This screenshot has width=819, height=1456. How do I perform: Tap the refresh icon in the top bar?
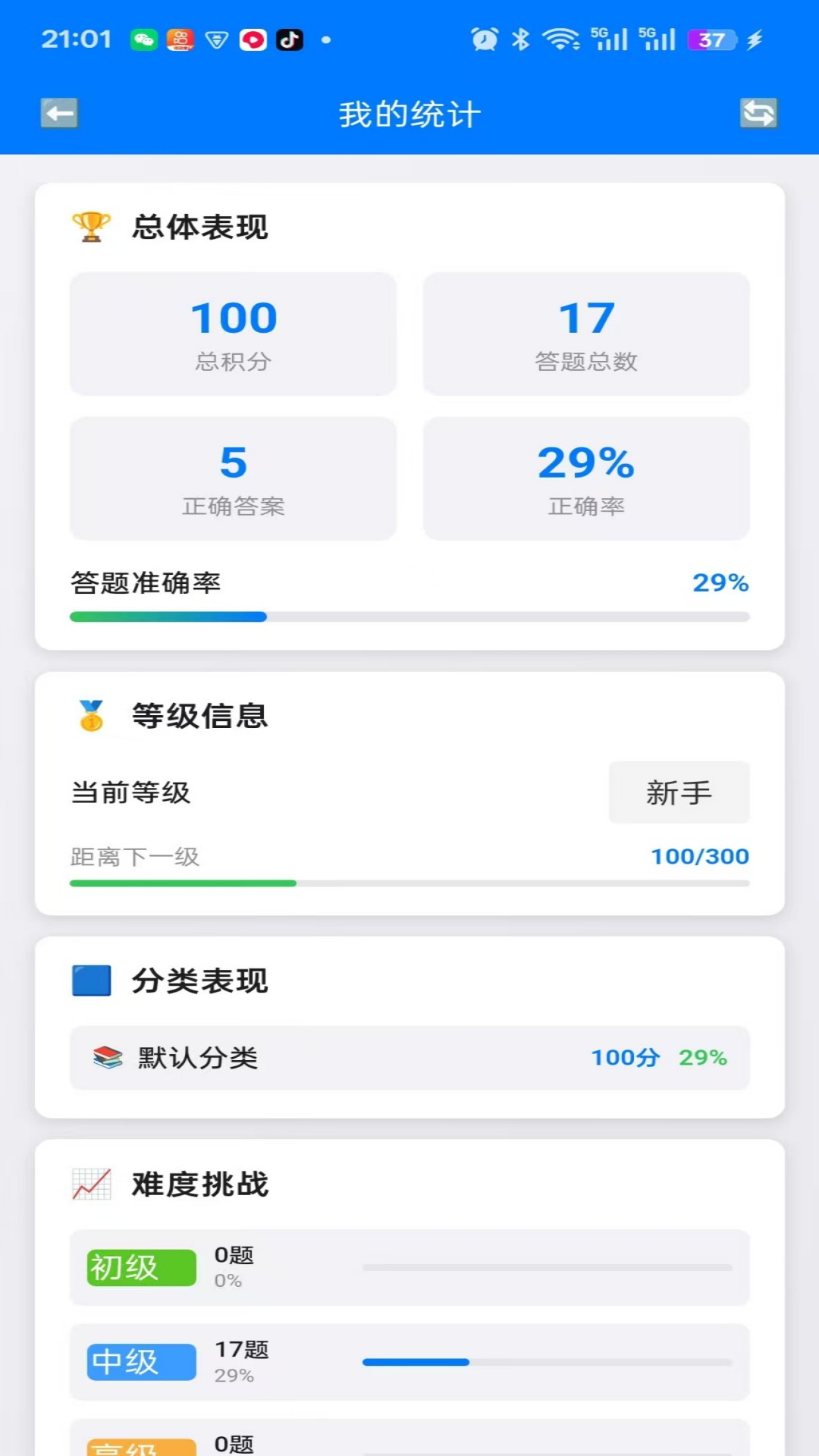[759, 113]
